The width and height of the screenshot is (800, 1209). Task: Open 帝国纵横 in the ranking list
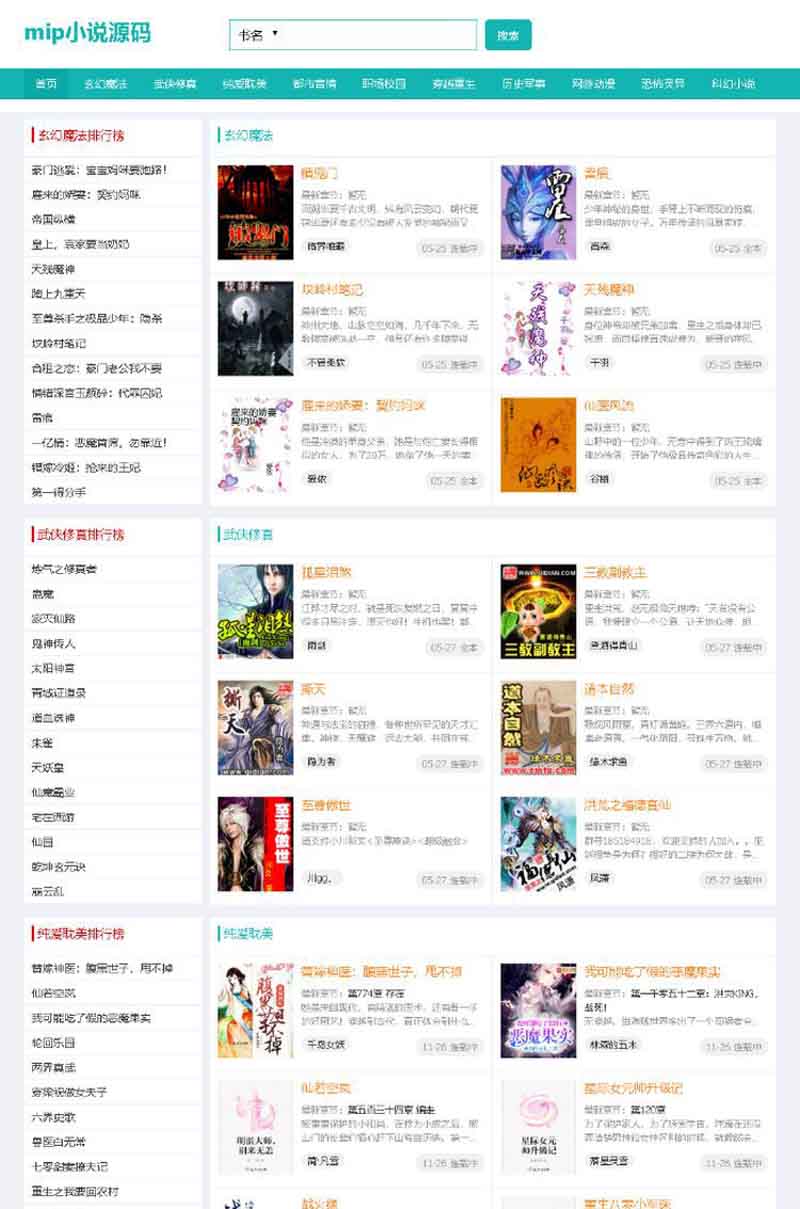click(53, 219)
